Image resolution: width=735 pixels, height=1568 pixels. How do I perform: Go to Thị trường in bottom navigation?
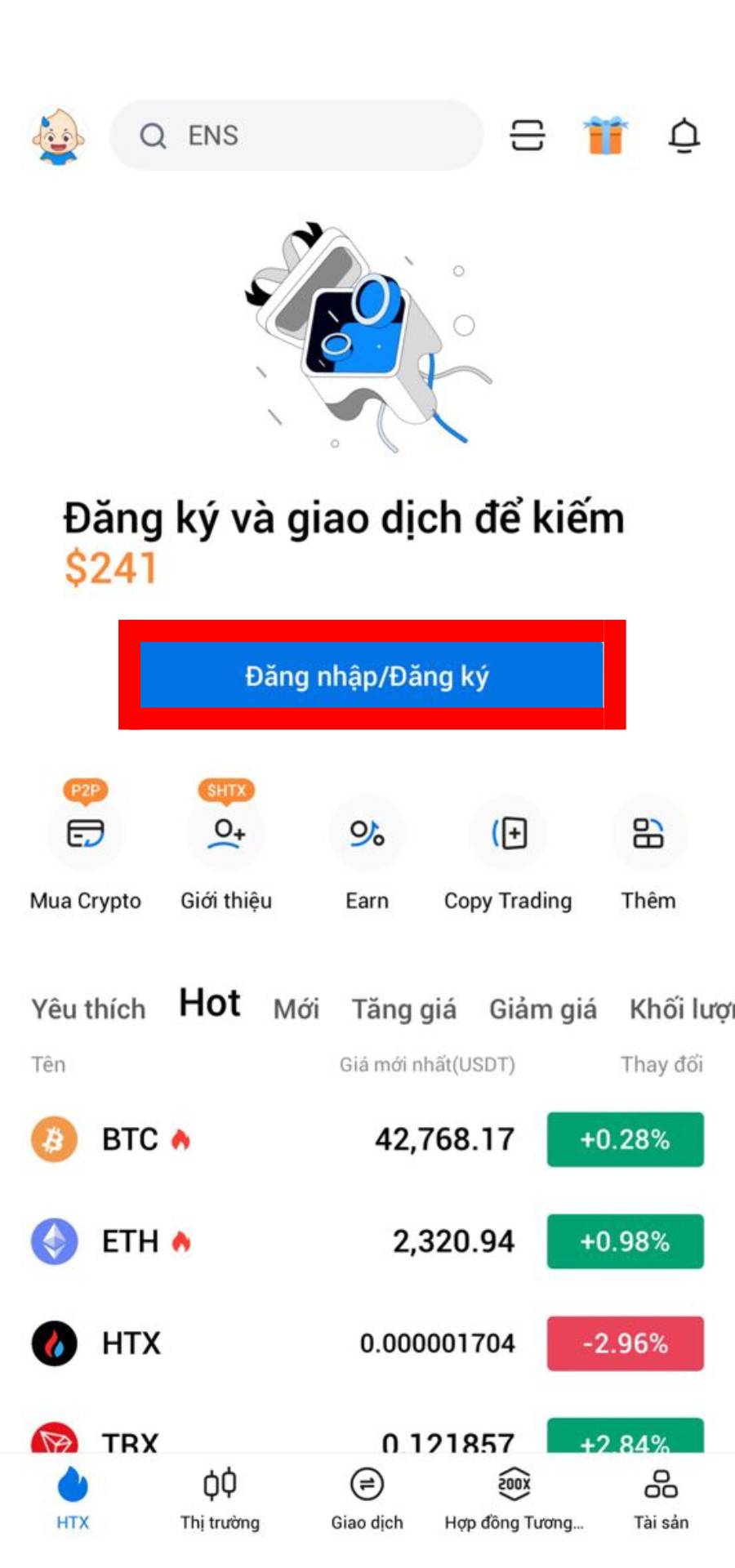(x=220, y=1499)
